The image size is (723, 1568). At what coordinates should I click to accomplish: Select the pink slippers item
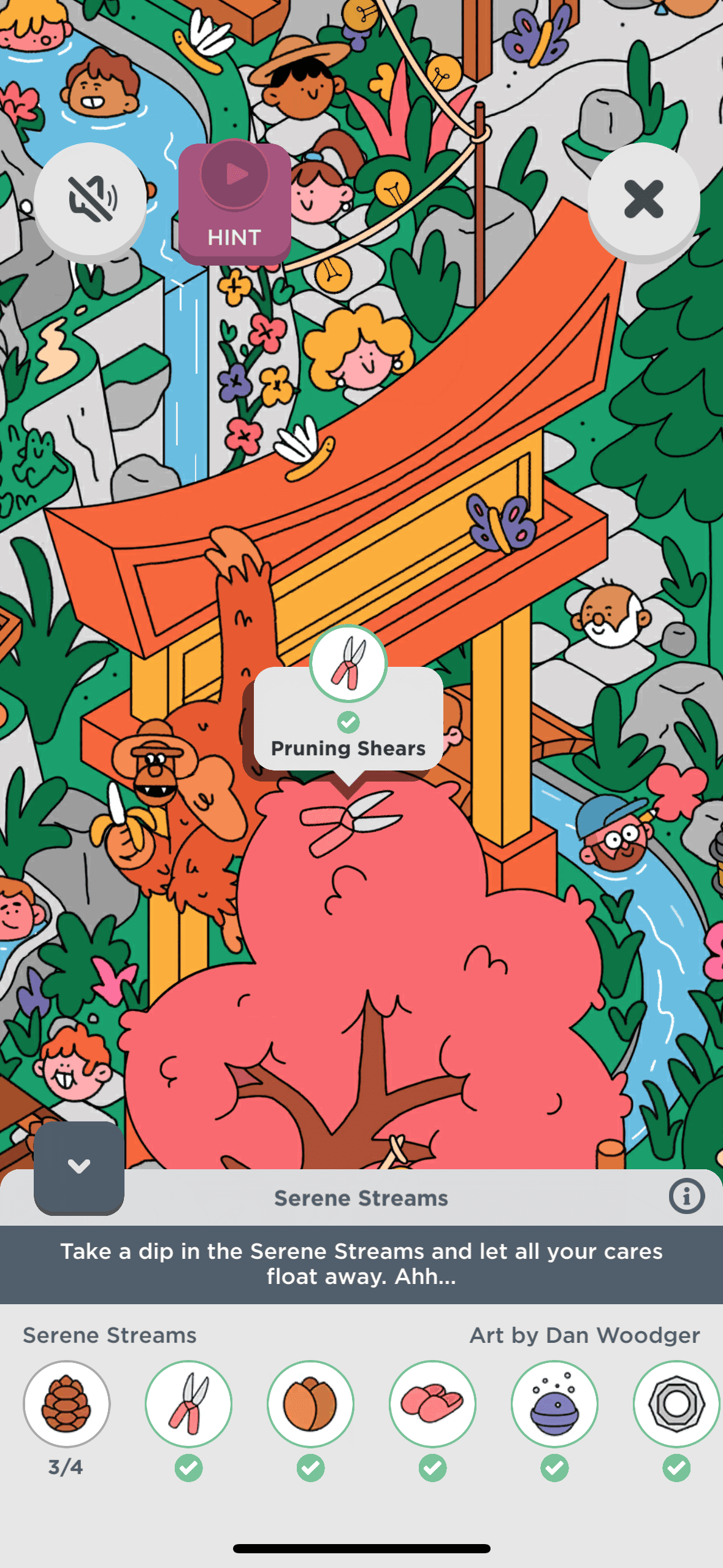(432, 1404)
